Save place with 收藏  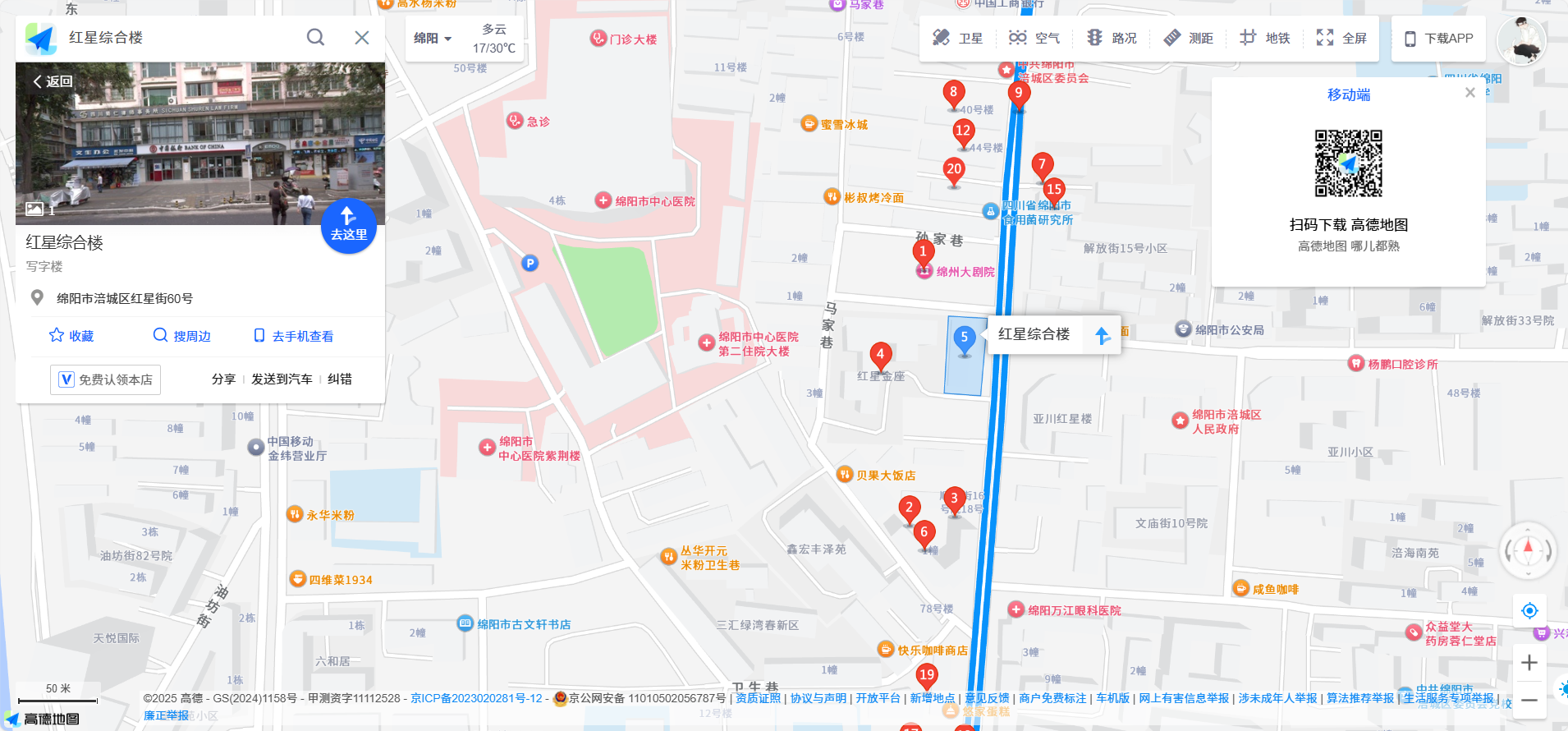point(71,336)
